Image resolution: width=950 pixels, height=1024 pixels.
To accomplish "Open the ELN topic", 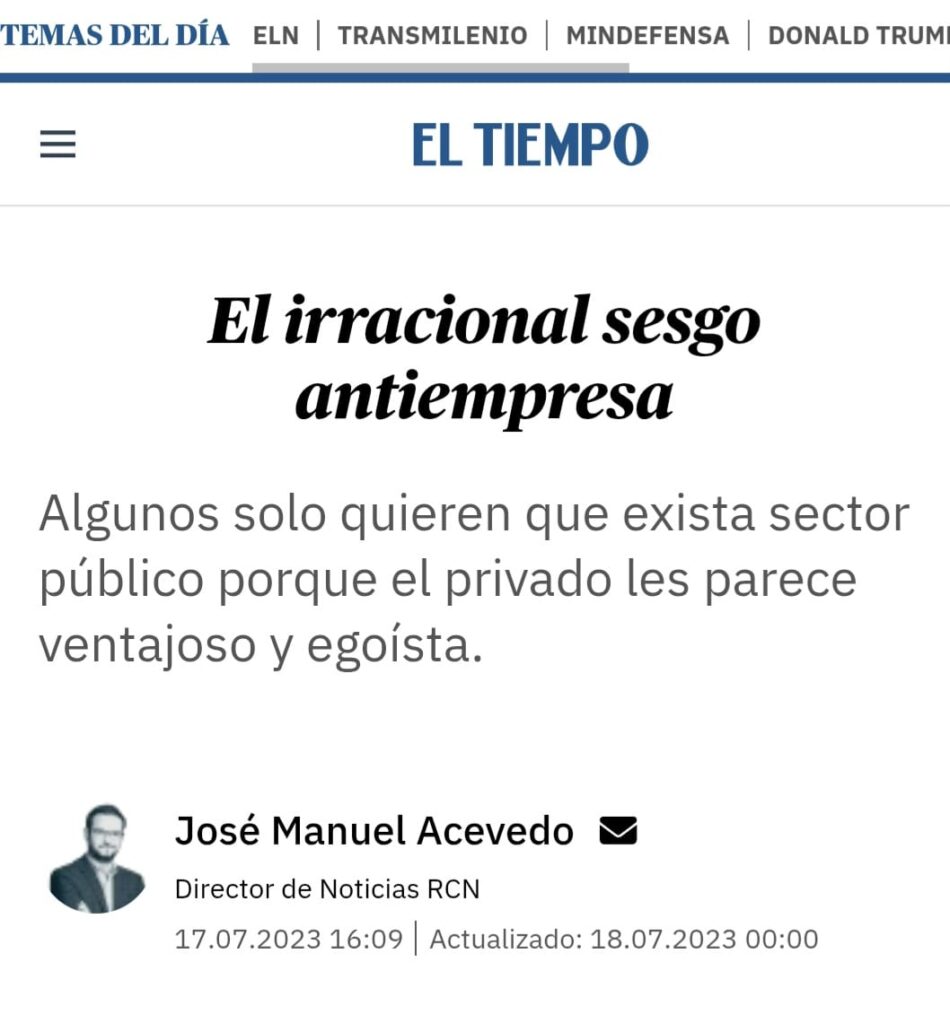I will click(x=276, y=36).
